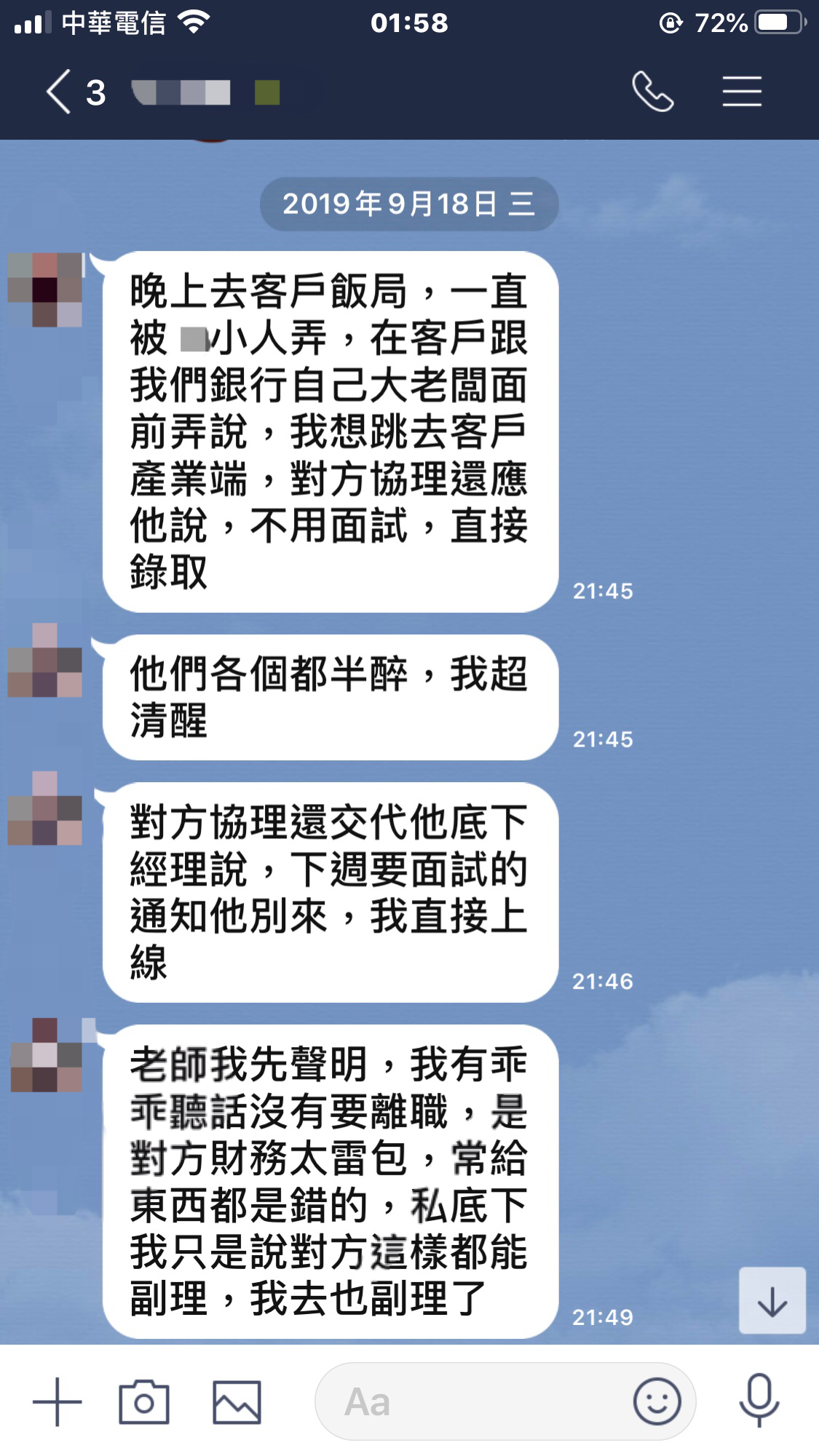Viewport: 819px width, 1456px height.
Task: Start a voice call
Action: [x=652, y=92]
